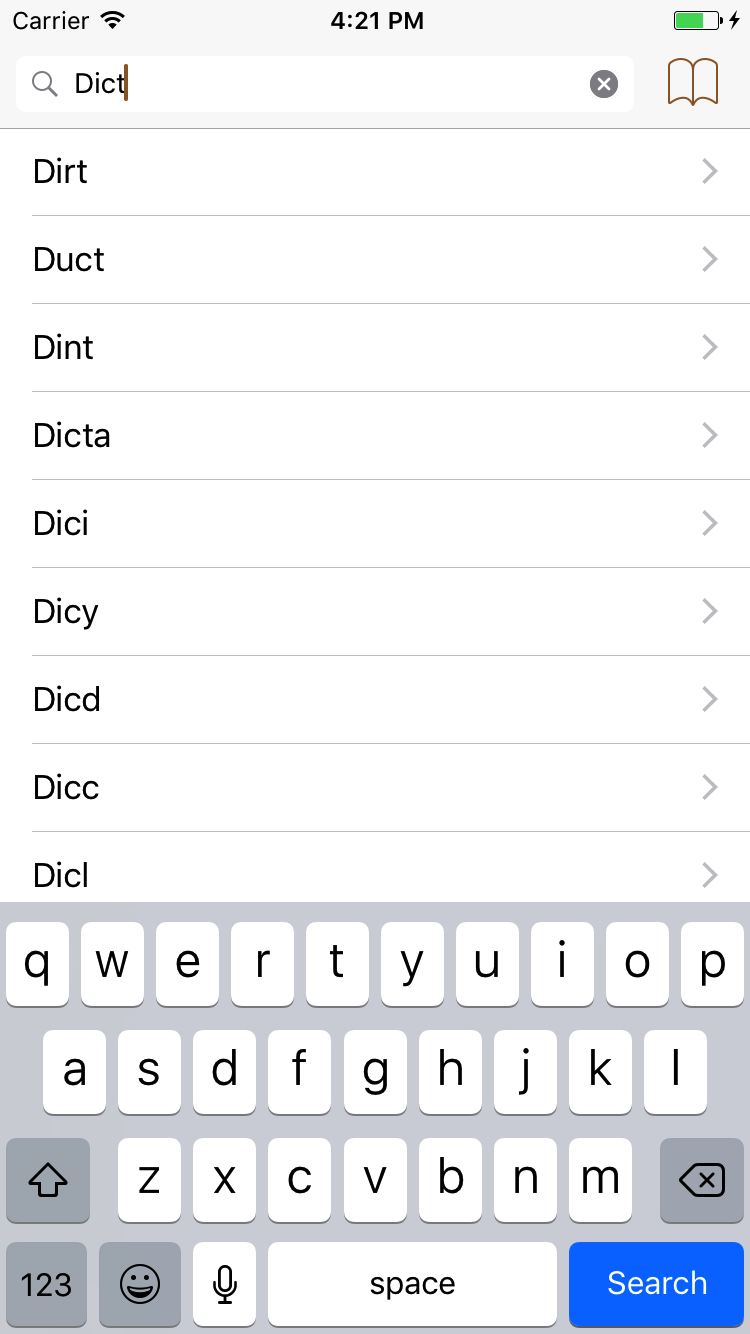This screenshot has height=1334, width=750.
Task: Tap the search field containing Dict
Action: click(x=325, y=84)
